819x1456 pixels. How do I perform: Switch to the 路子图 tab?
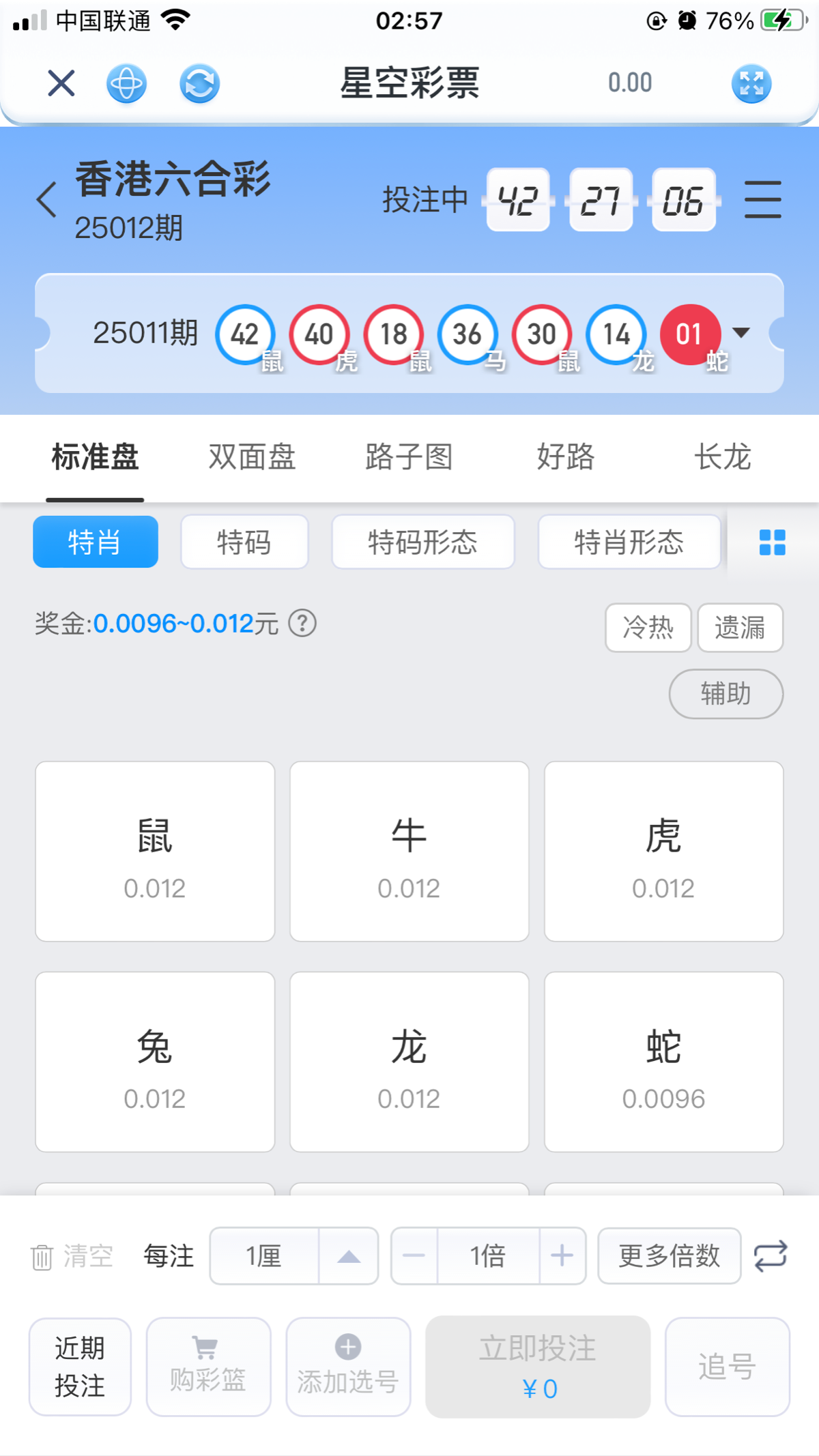pos(409,457)
